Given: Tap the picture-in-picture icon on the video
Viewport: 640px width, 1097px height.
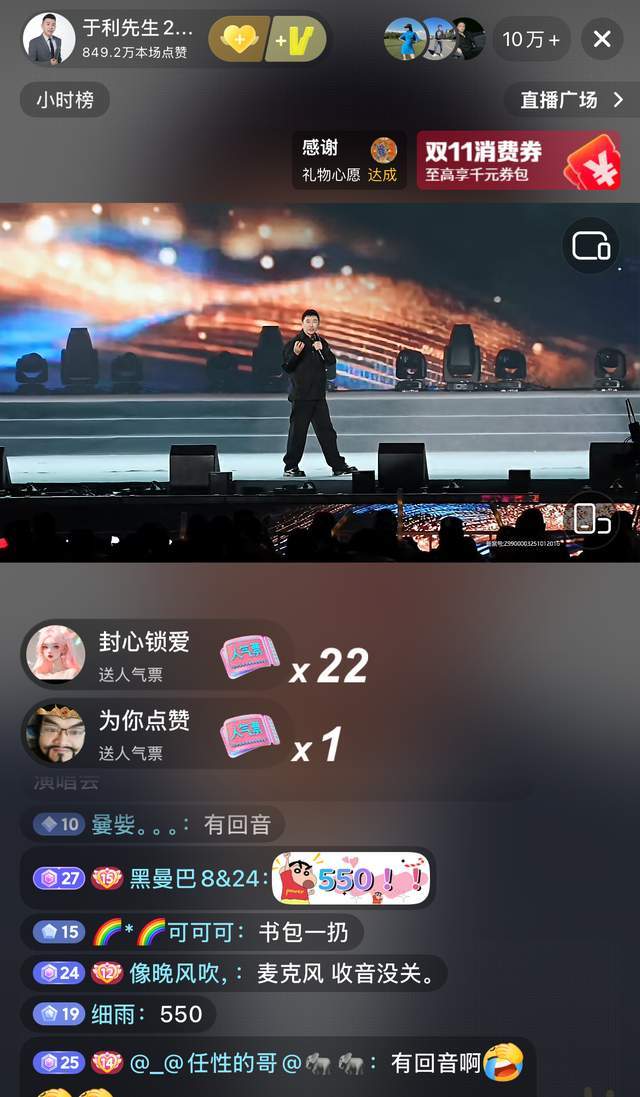Looking at the screenshot, I should tap(591, 245).
